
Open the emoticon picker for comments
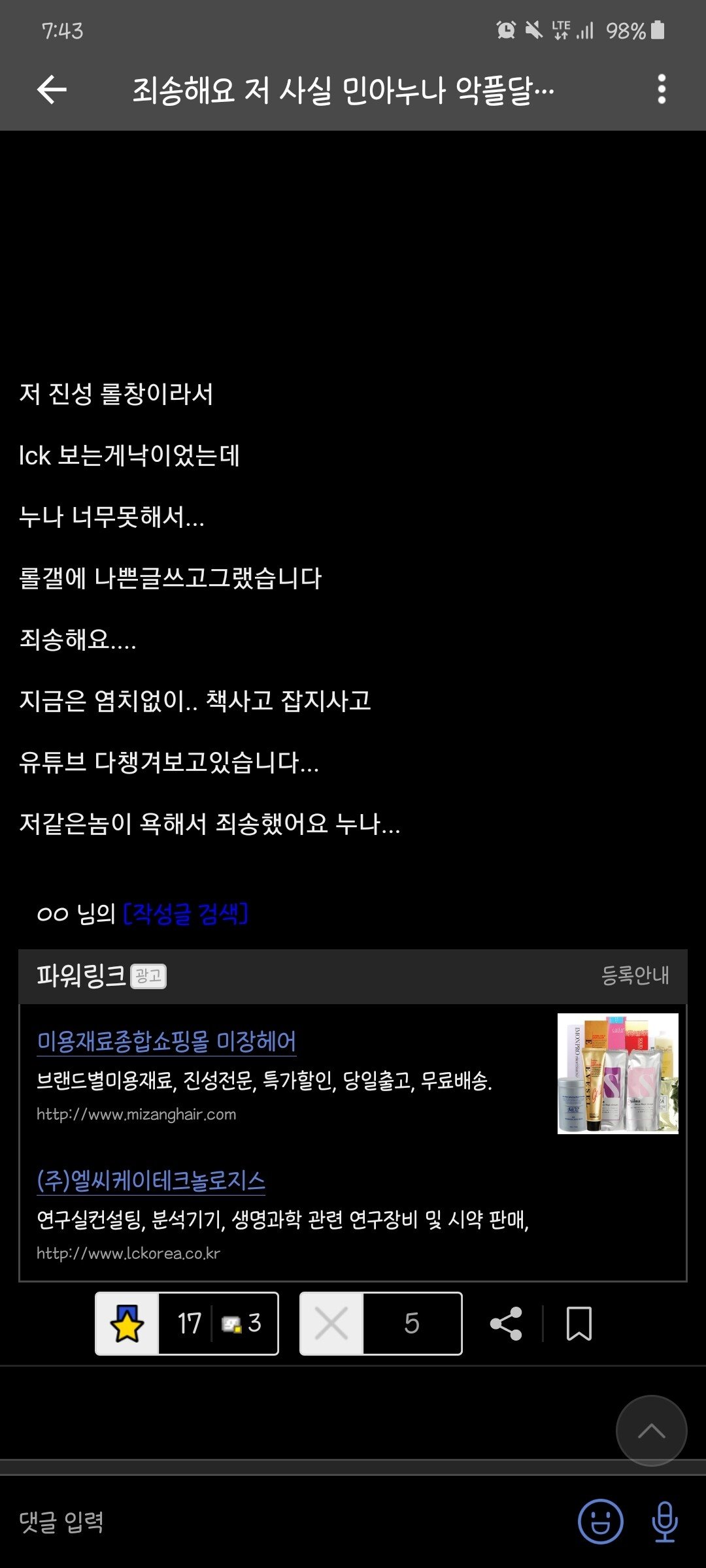[x=600, y=1522]
